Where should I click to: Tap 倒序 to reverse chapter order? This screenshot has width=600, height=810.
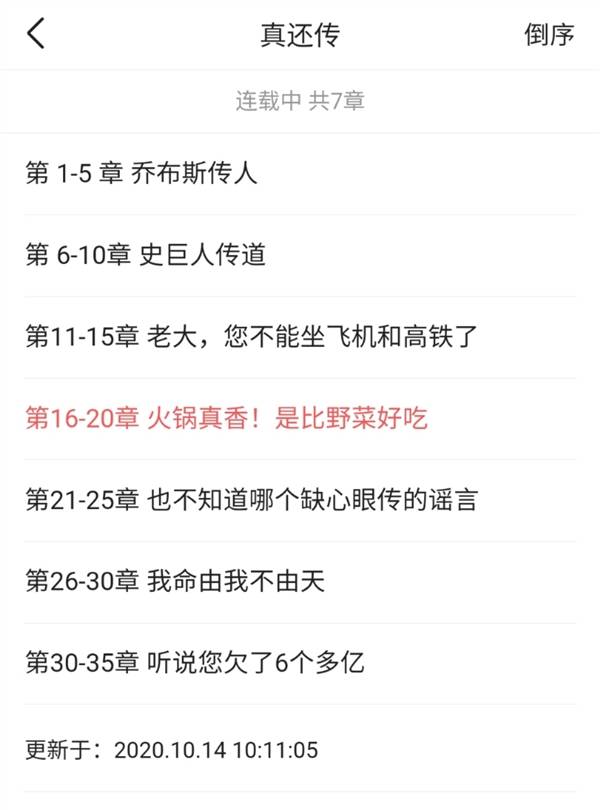[549, 35]
